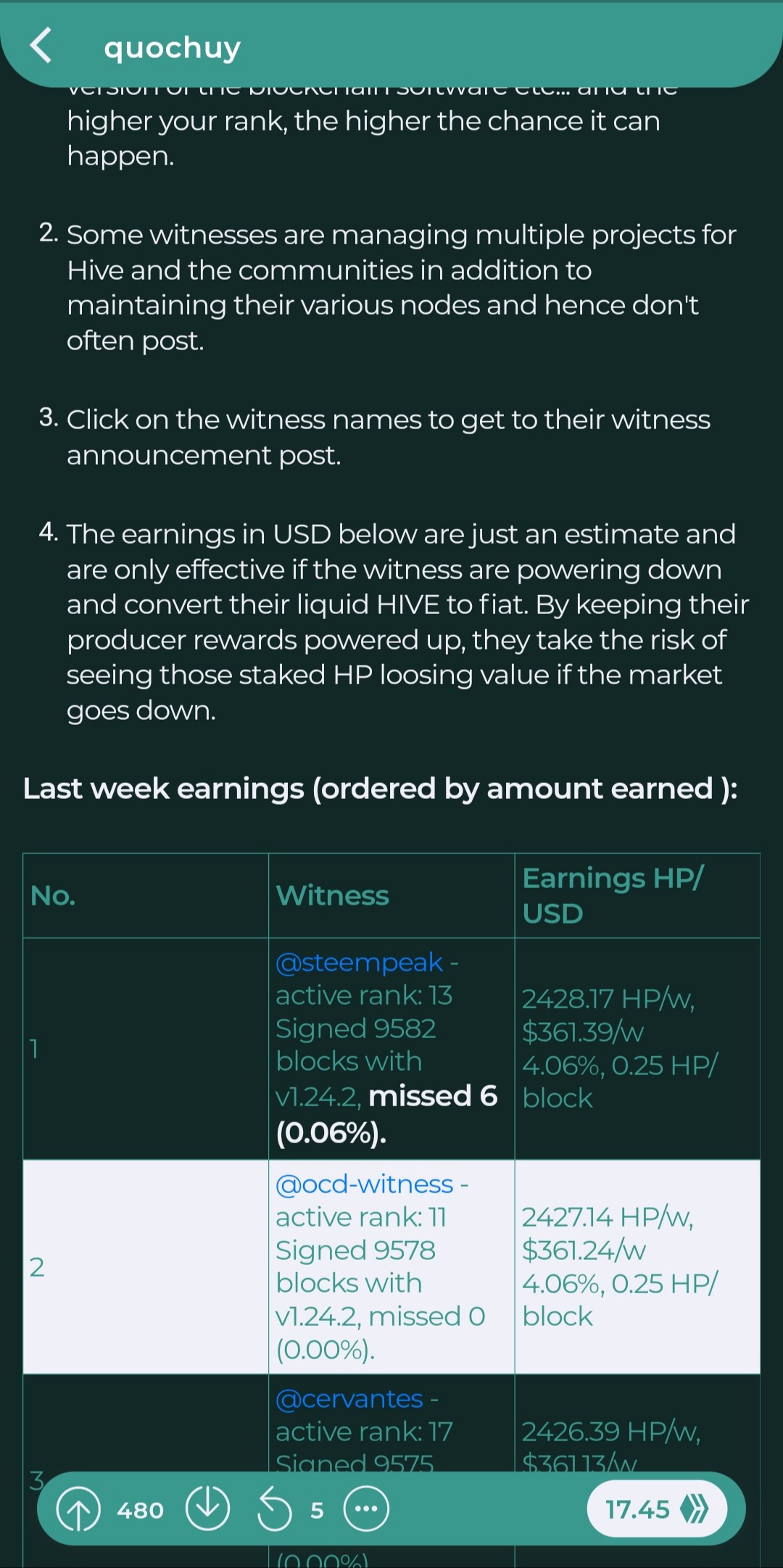
Task: View the 480 votes list
Action: [141, 1510]
